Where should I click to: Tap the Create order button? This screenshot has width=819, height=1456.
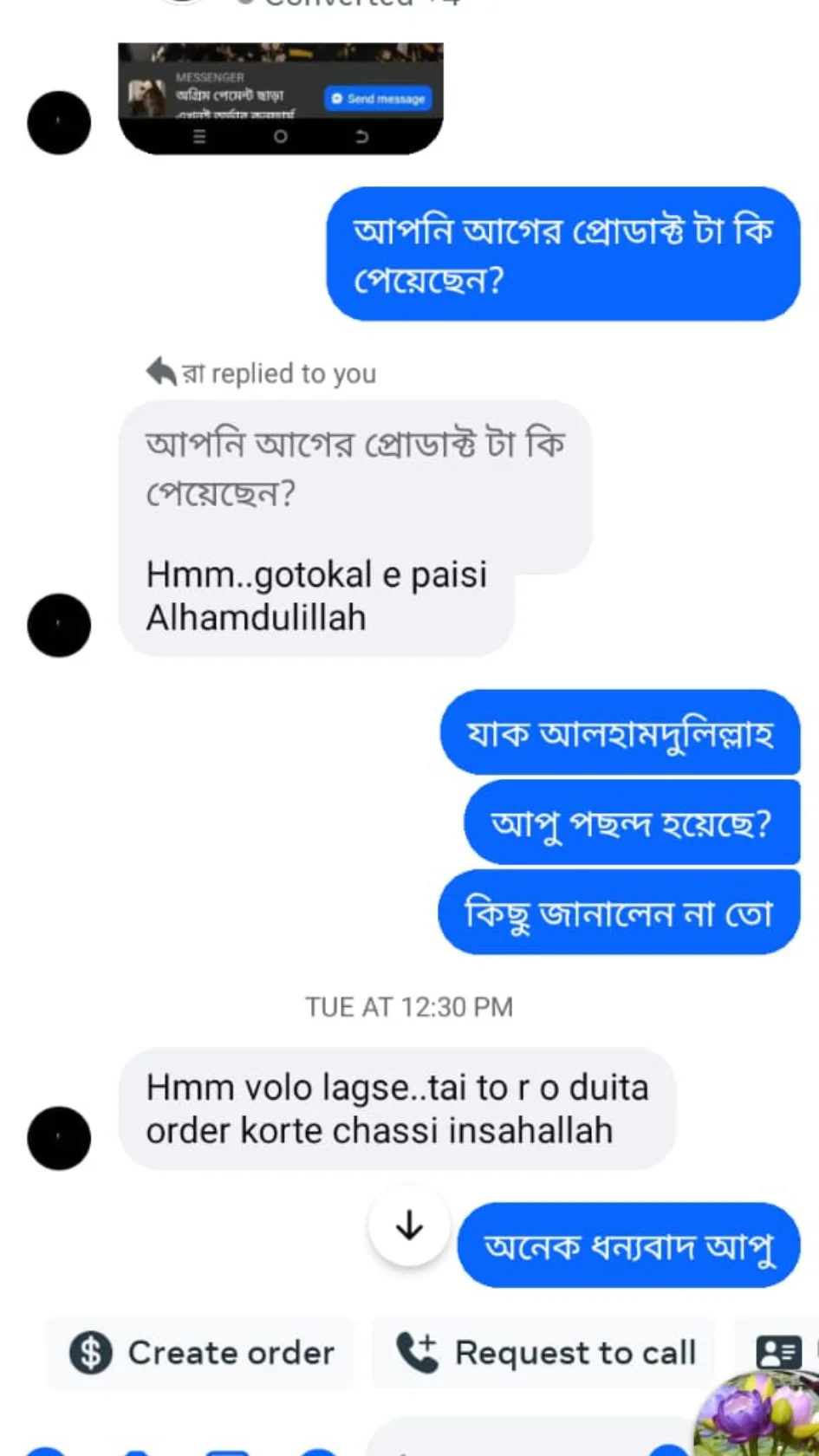click(201, 1353)
